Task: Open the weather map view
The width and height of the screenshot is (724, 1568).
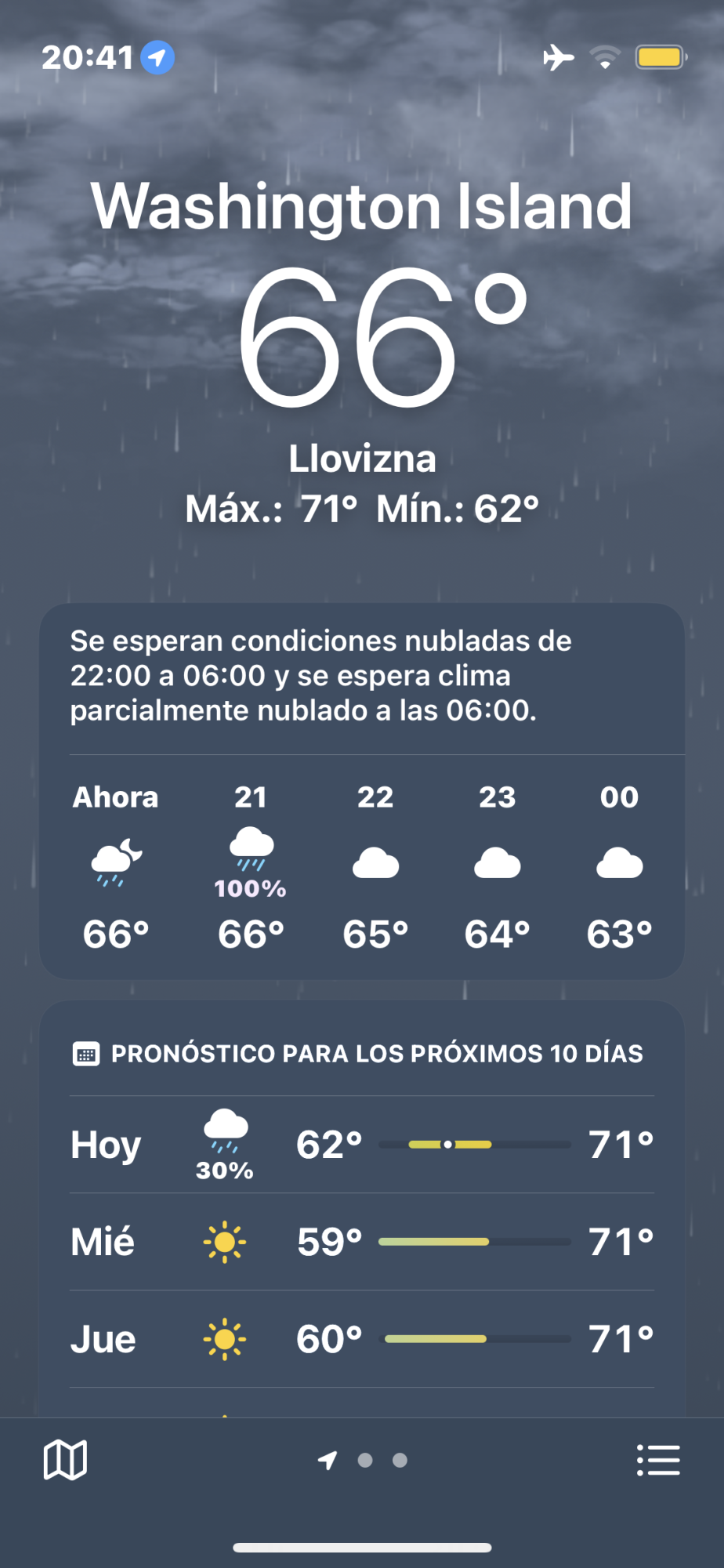Action: pyautogui.click(x=65, y=1460)
